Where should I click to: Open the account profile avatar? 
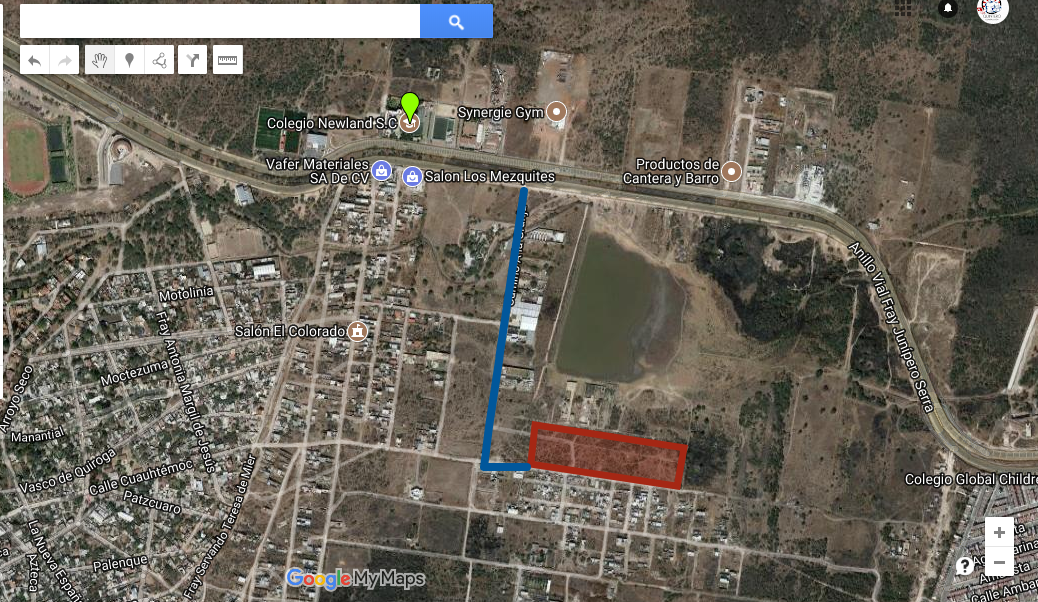(992, 10)
